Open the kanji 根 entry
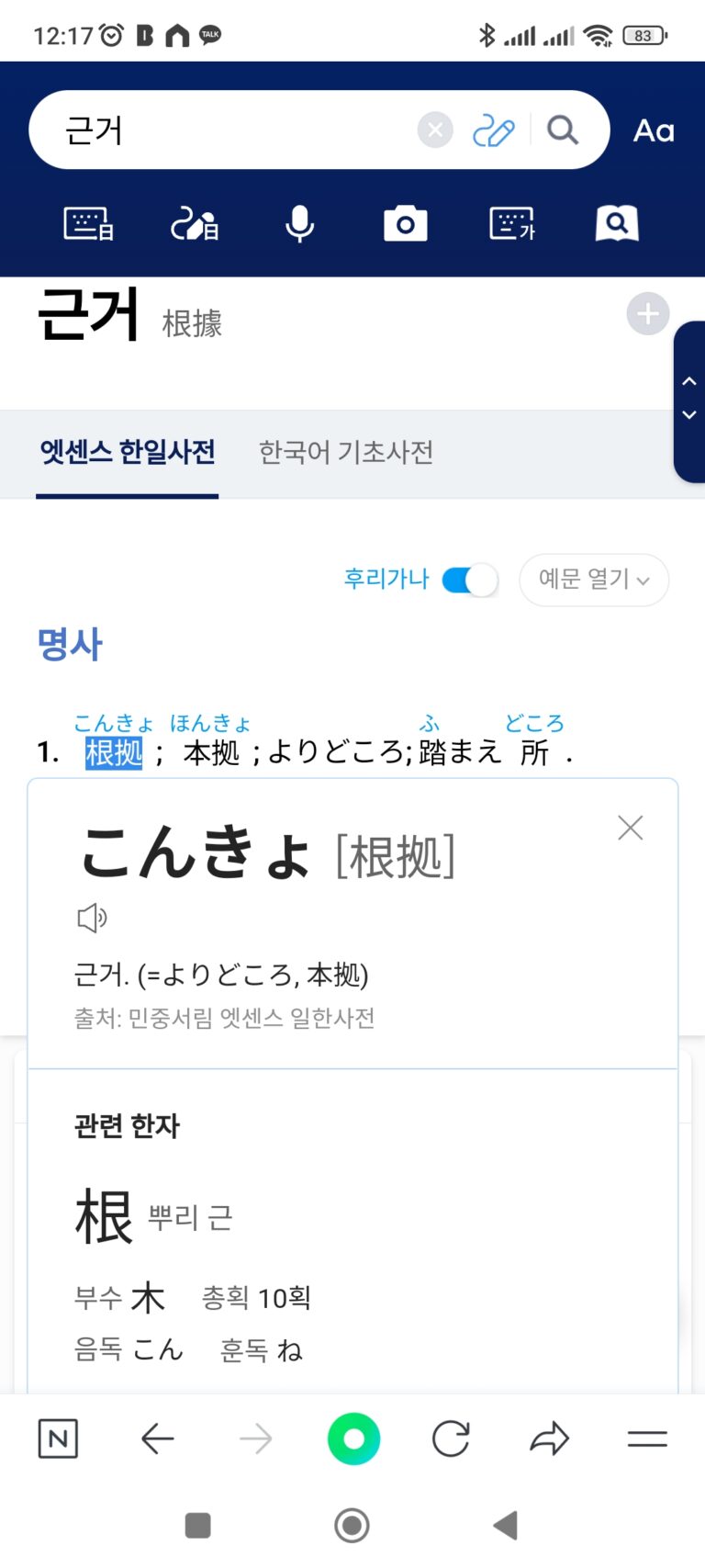This screenshot has height=1568, width=705. (x=104, y=1215)
